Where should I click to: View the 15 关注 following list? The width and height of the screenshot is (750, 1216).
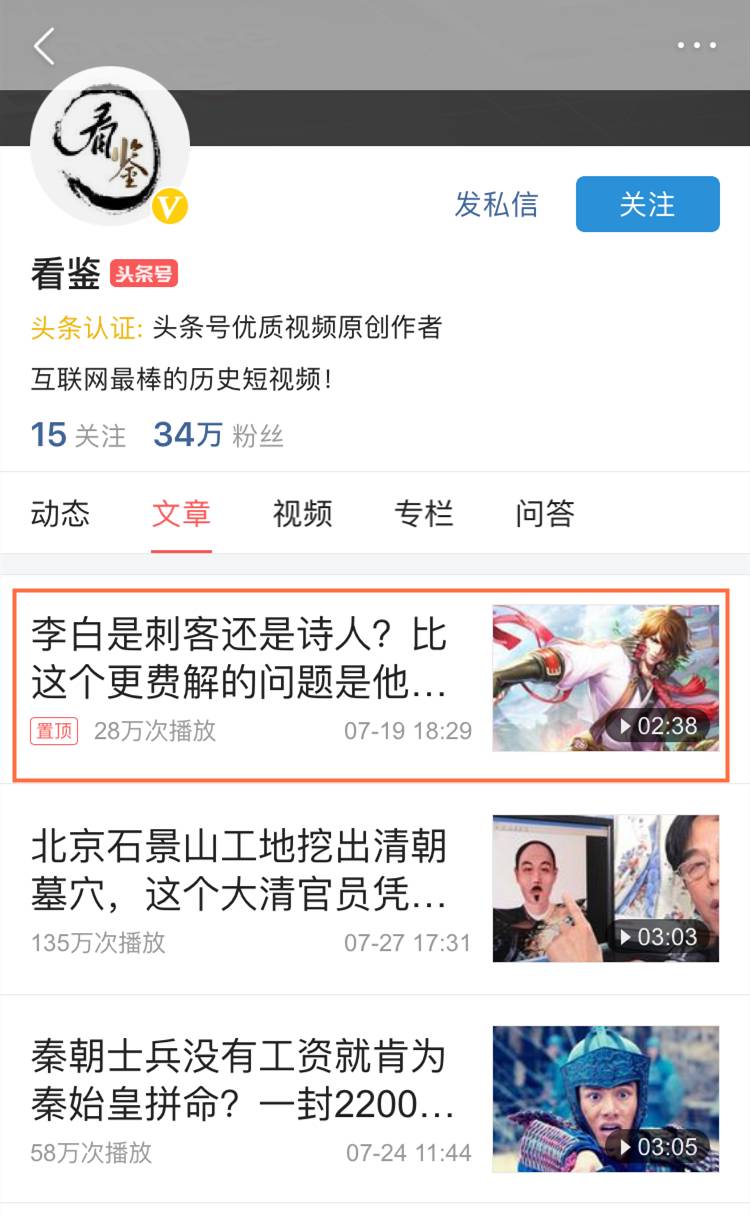pos(79,435)
